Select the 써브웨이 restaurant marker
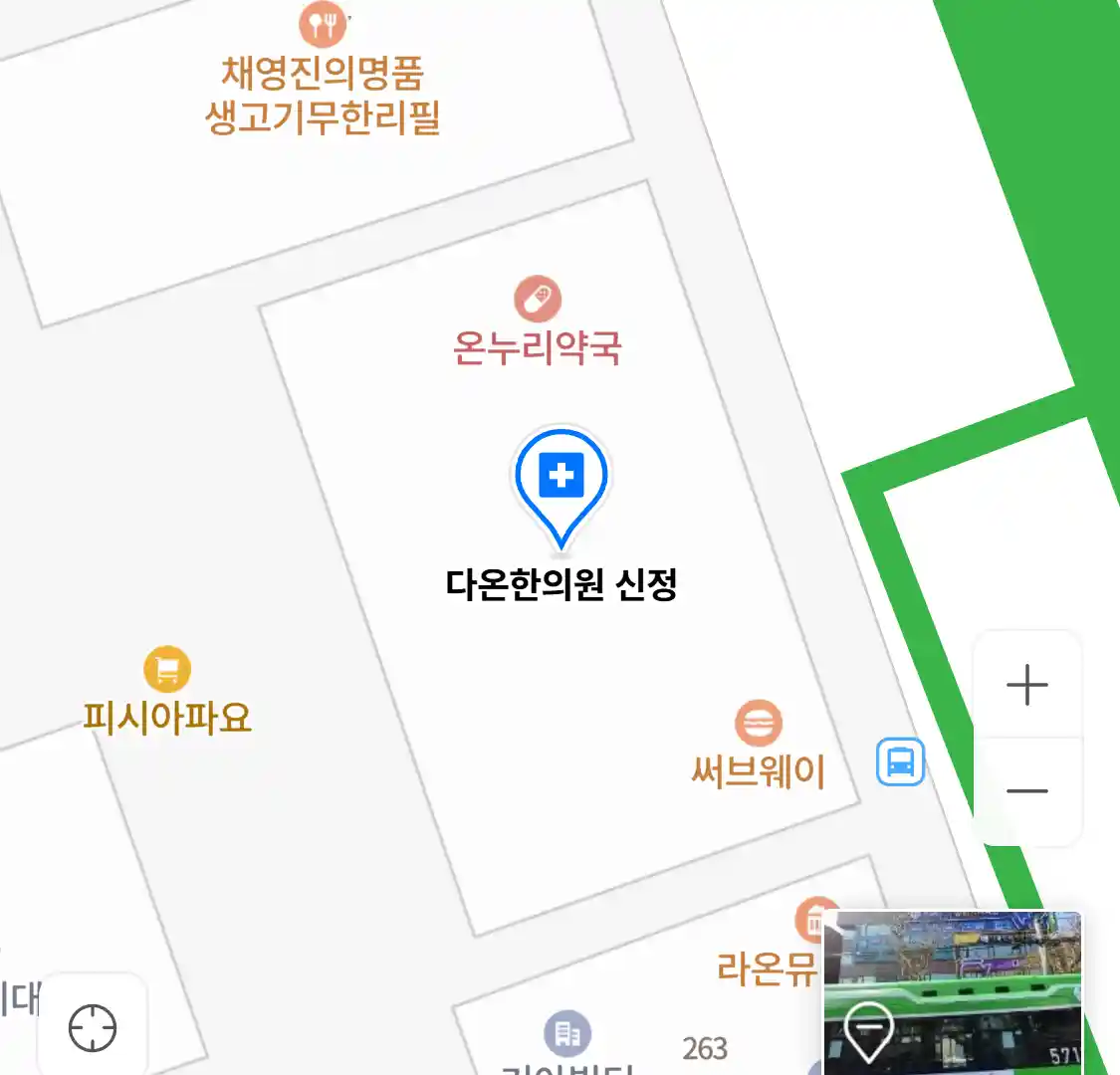The height and width of the screenshot is (1075, 1120). click(759, 724)
